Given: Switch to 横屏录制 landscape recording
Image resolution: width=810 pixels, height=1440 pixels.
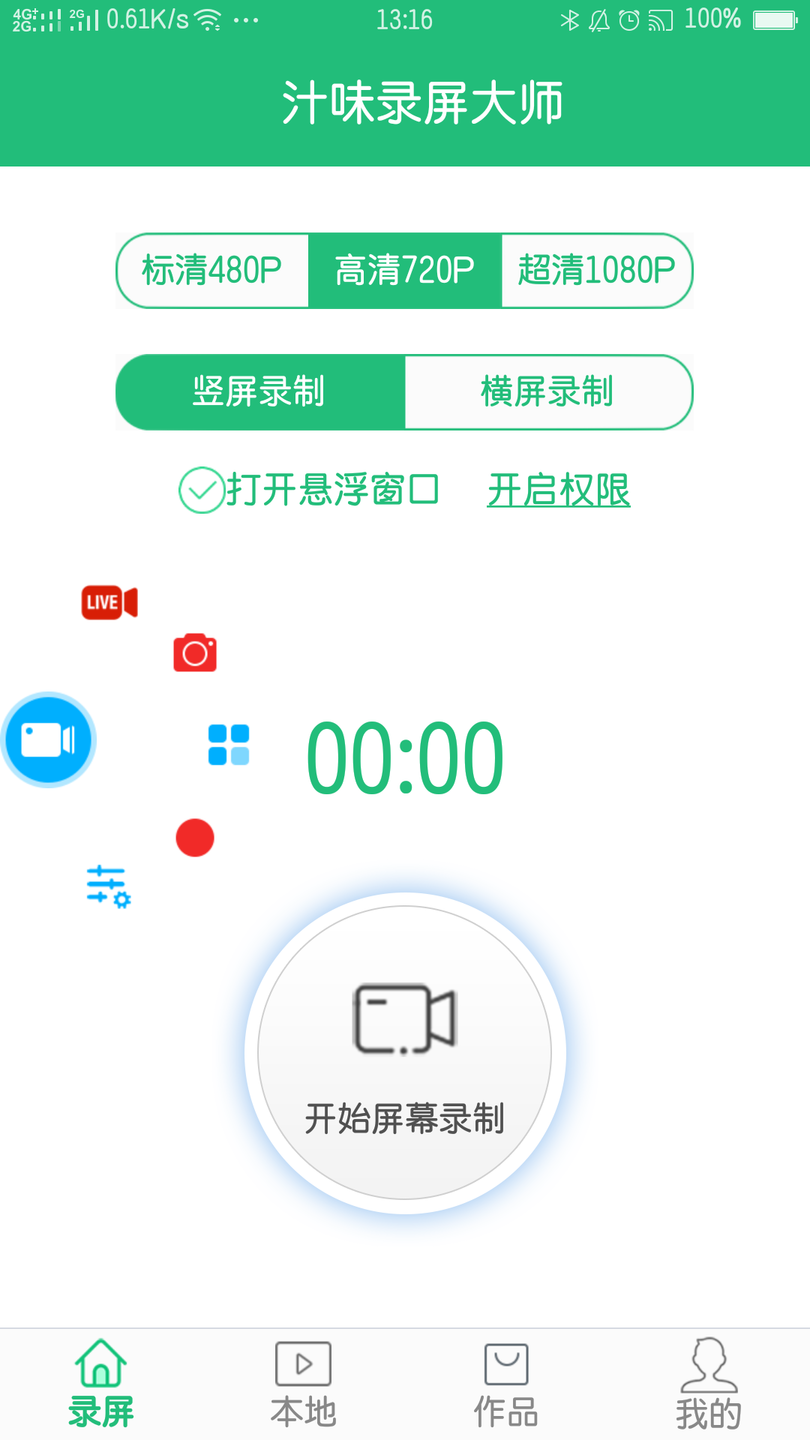Looking at the screenshot, I should tap(548, 392).
